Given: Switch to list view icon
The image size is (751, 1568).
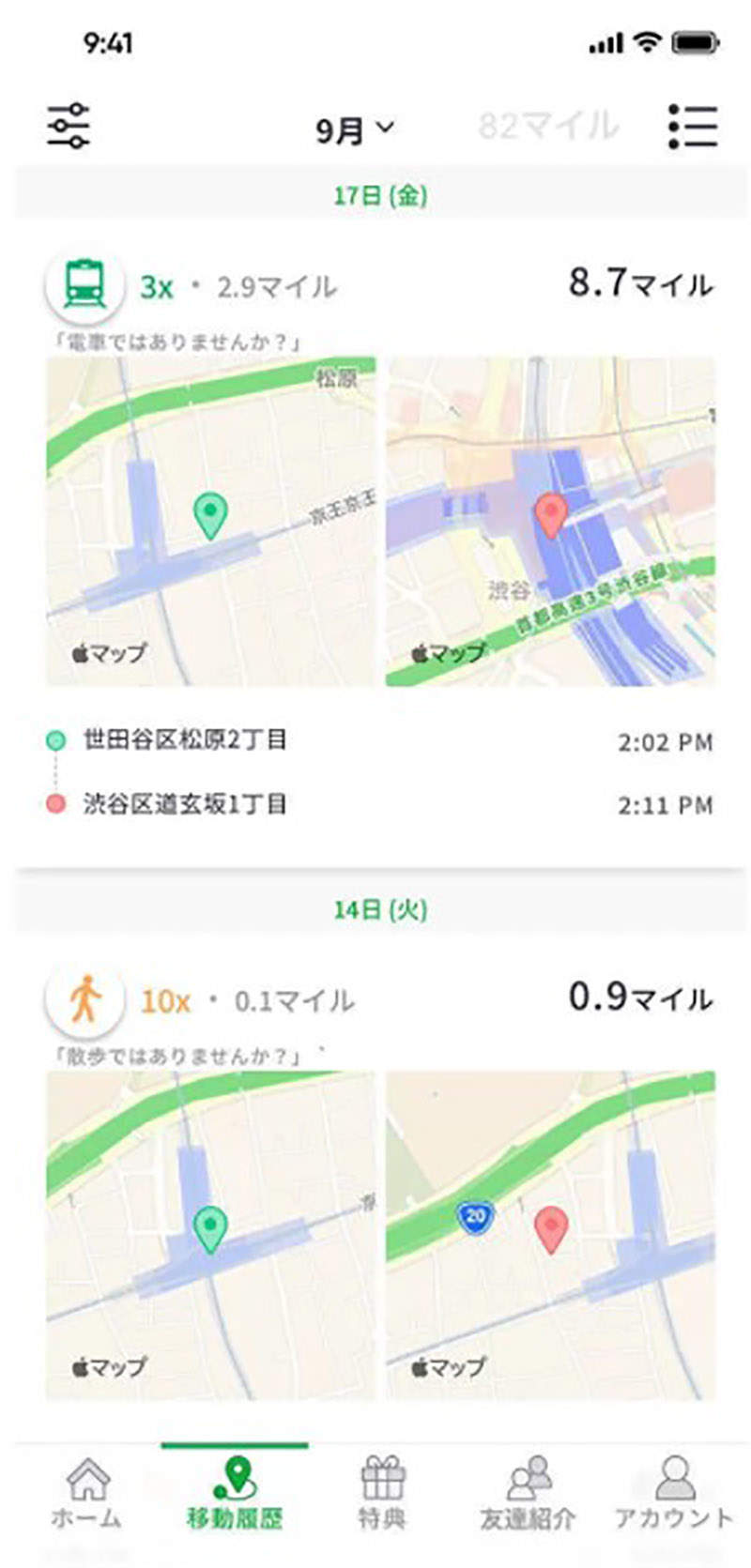Looking at the screenshot, I should point(693,126).
